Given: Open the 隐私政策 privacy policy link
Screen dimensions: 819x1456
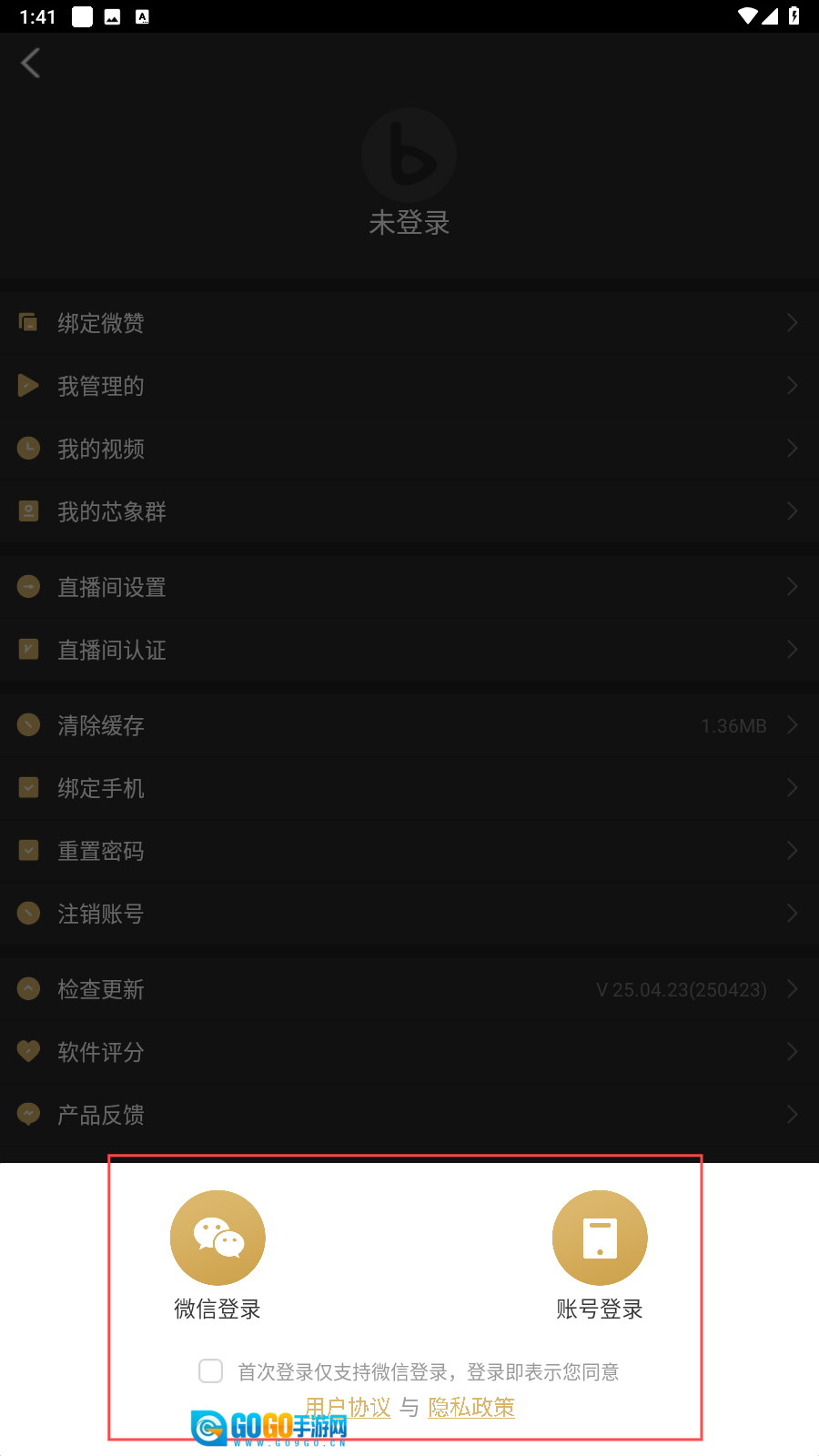Looking at the screenshot, I should tap(471, 1407).
